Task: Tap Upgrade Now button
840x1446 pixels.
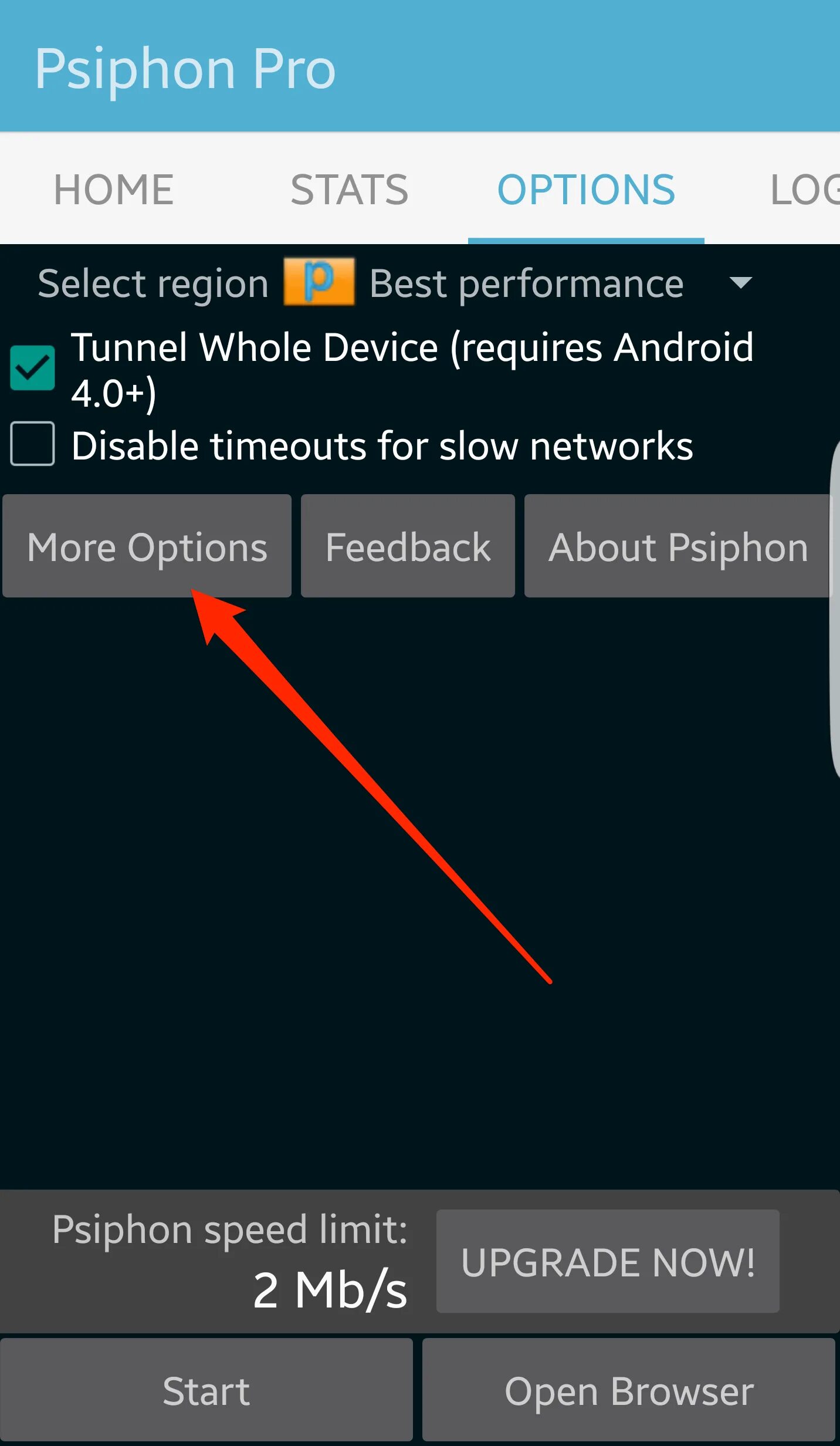Action: click(608, 1261)
